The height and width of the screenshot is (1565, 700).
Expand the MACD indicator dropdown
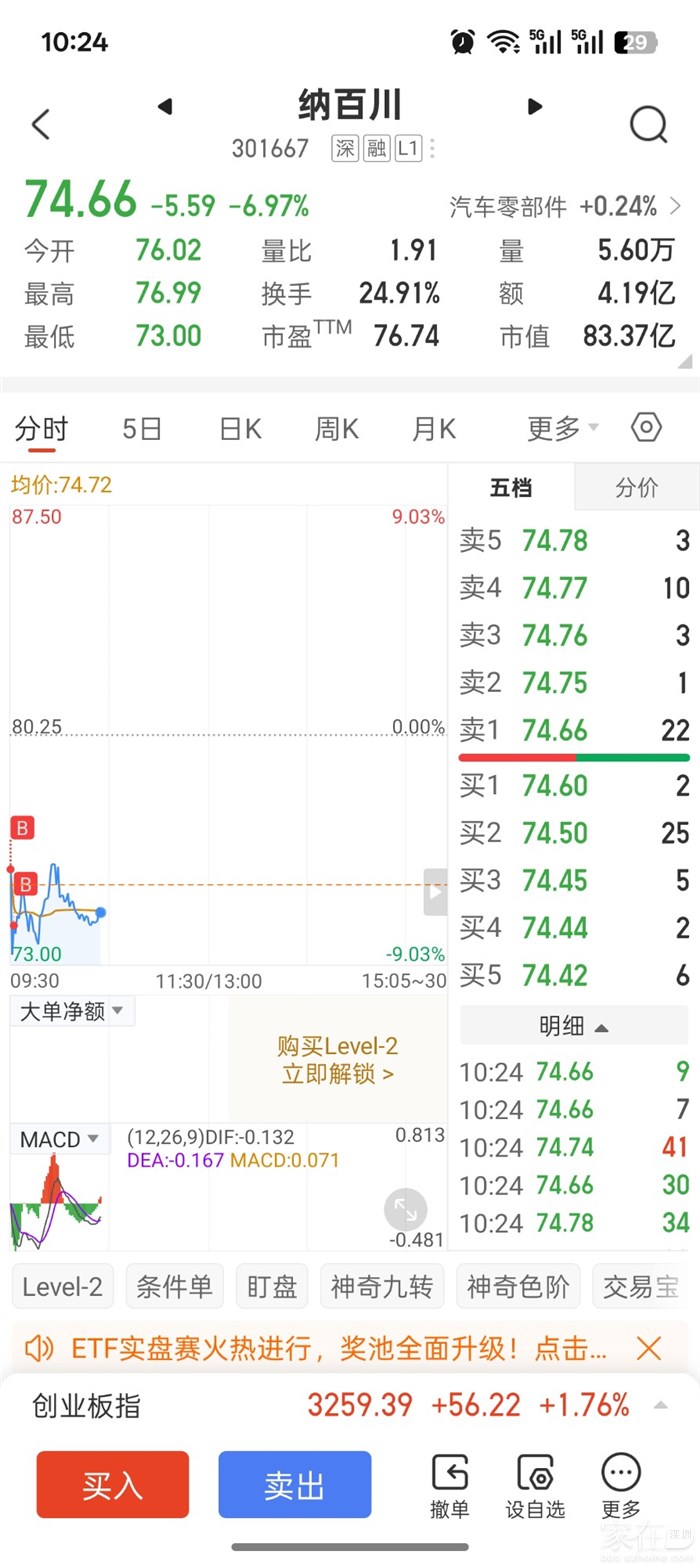click(60, 1139)
